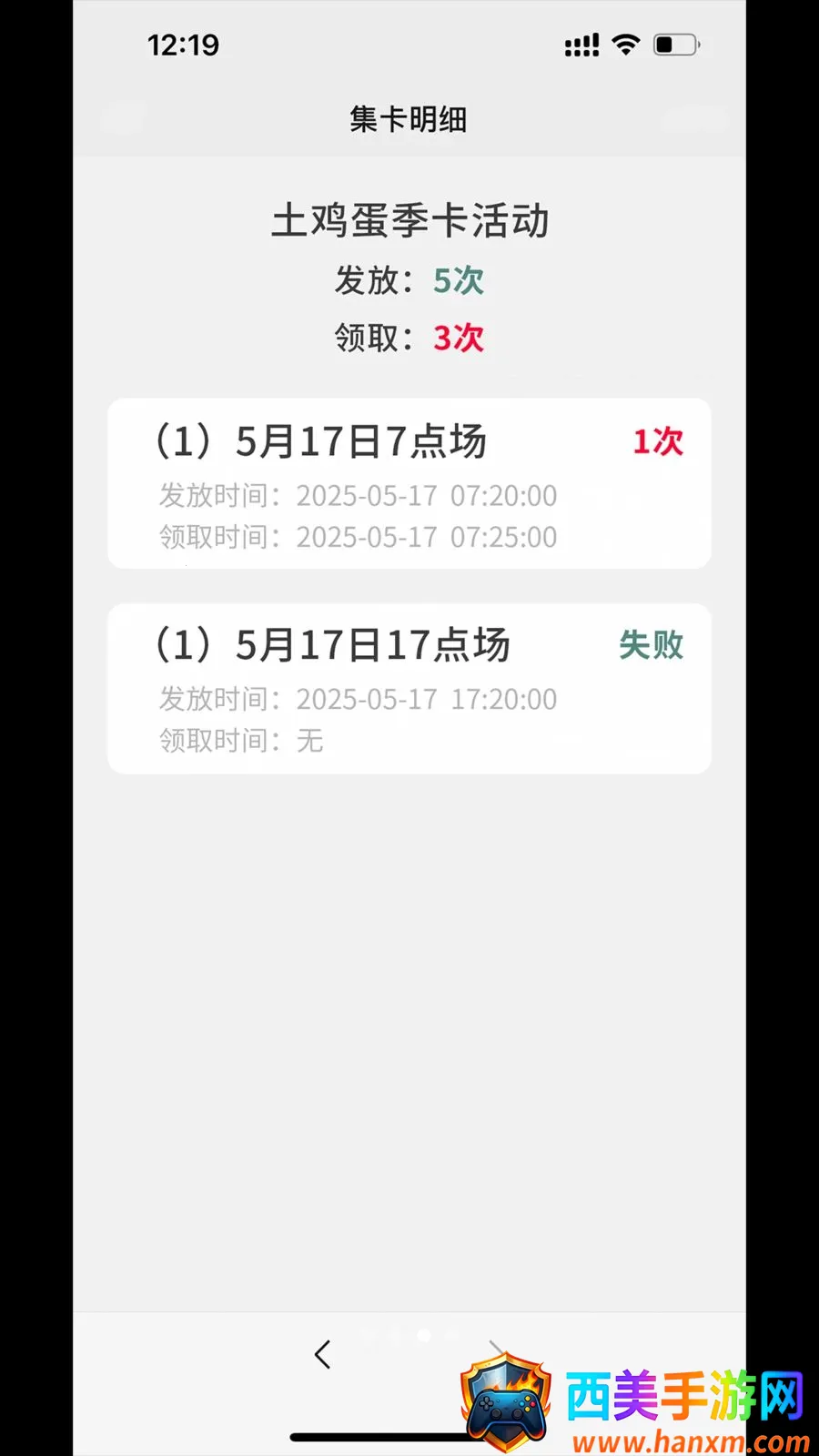Open the 5月17日7点场 record card

(x=409, y=483)
